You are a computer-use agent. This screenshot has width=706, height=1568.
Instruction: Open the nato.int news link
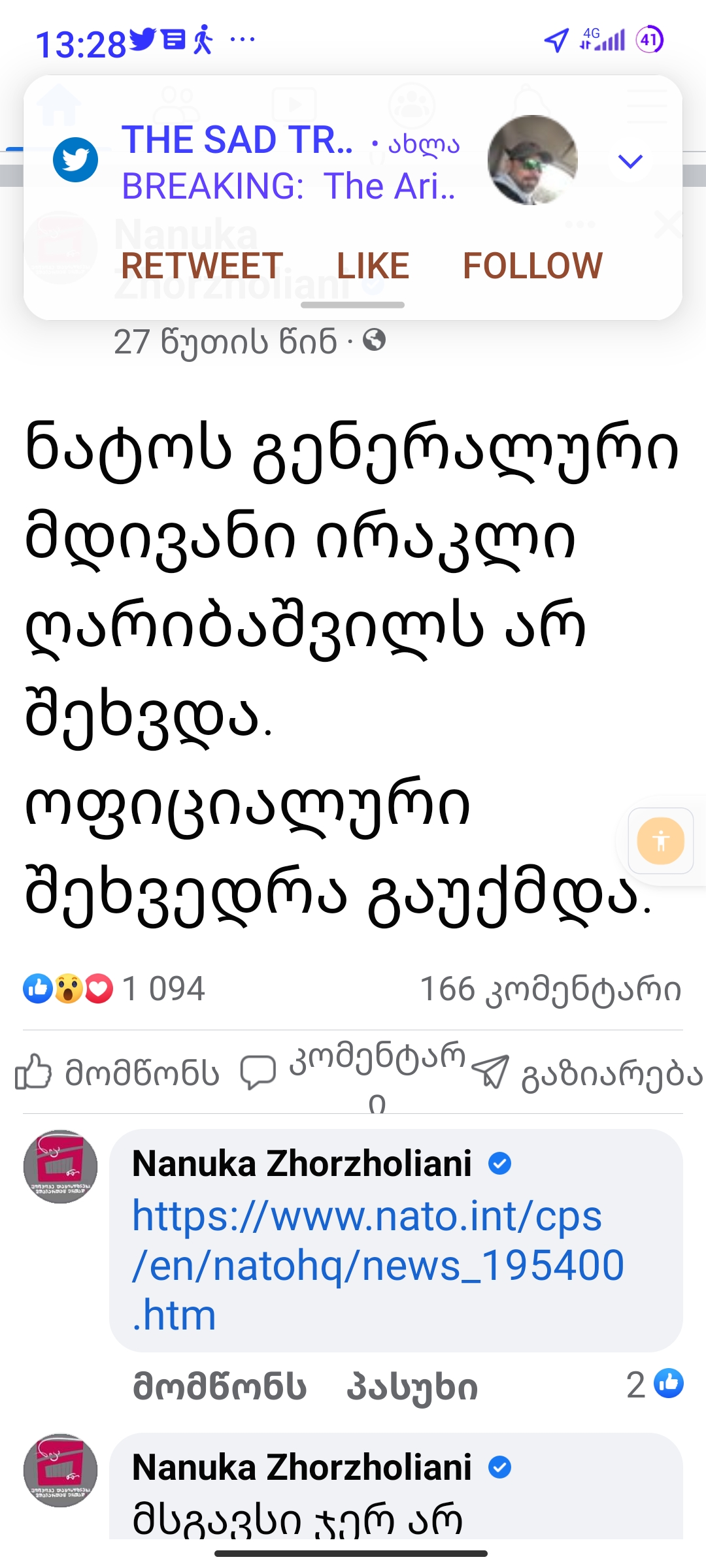(x=378, y=1265)
